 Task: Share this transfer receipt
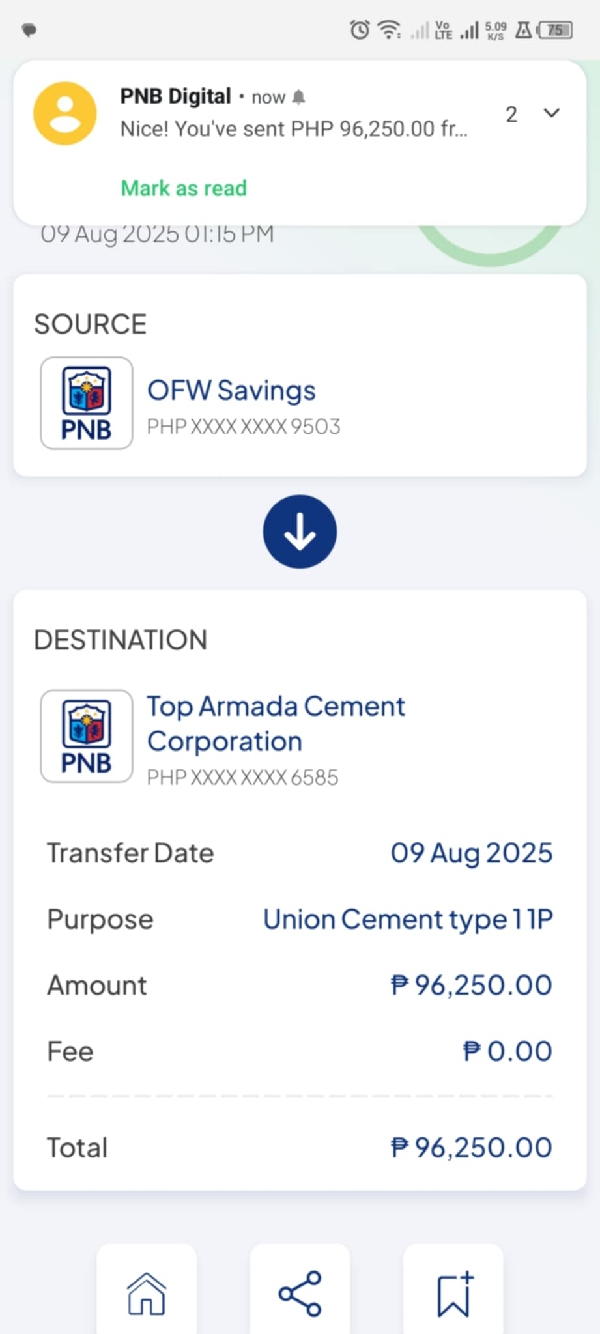pos(300,1294)
